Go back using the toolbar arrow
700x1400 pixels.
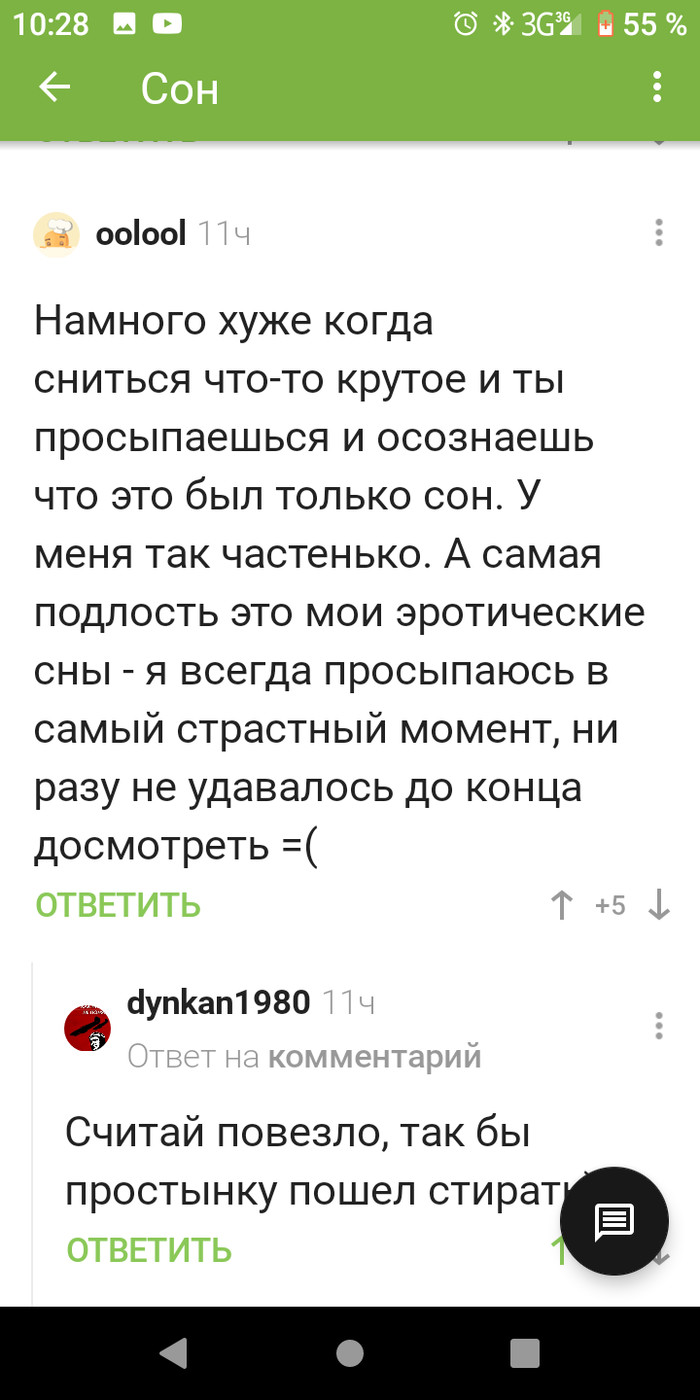(x=54, y=88)
